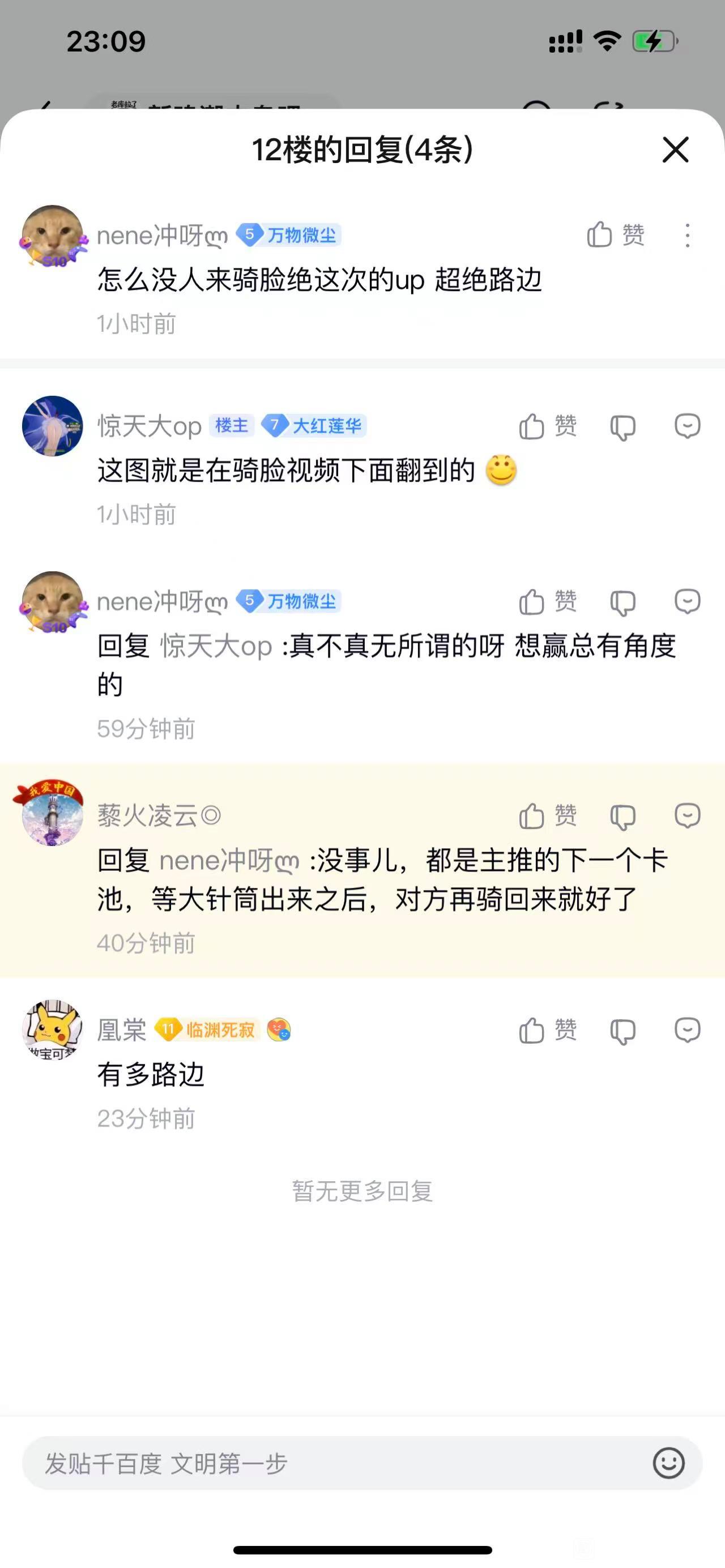Dislike the reply saying 想赢总有角度的
Viewport: 725px width, 1568px height.
(622, 603)
